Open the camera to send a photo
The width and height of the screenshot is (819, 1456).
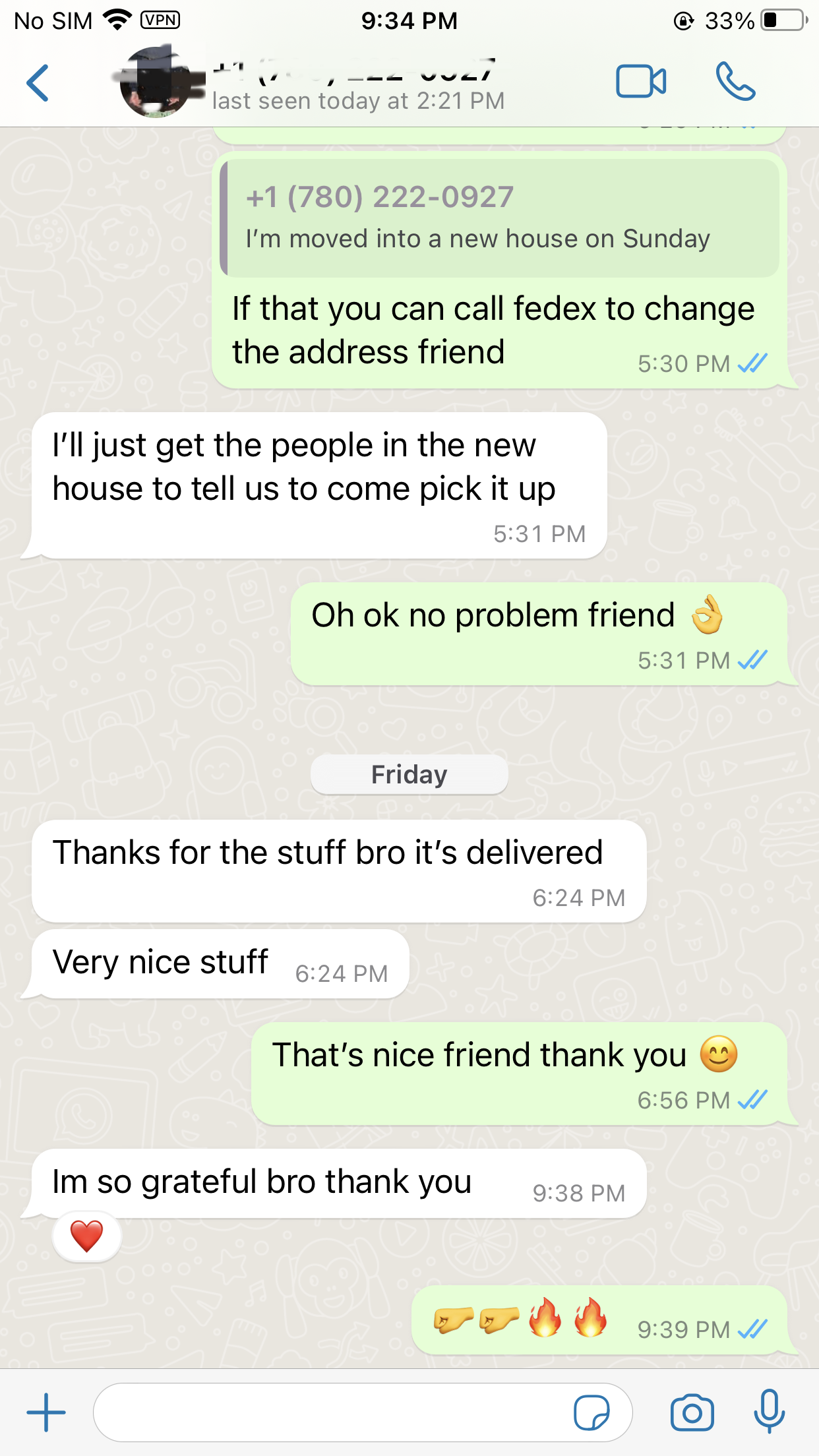point(692,1412)
